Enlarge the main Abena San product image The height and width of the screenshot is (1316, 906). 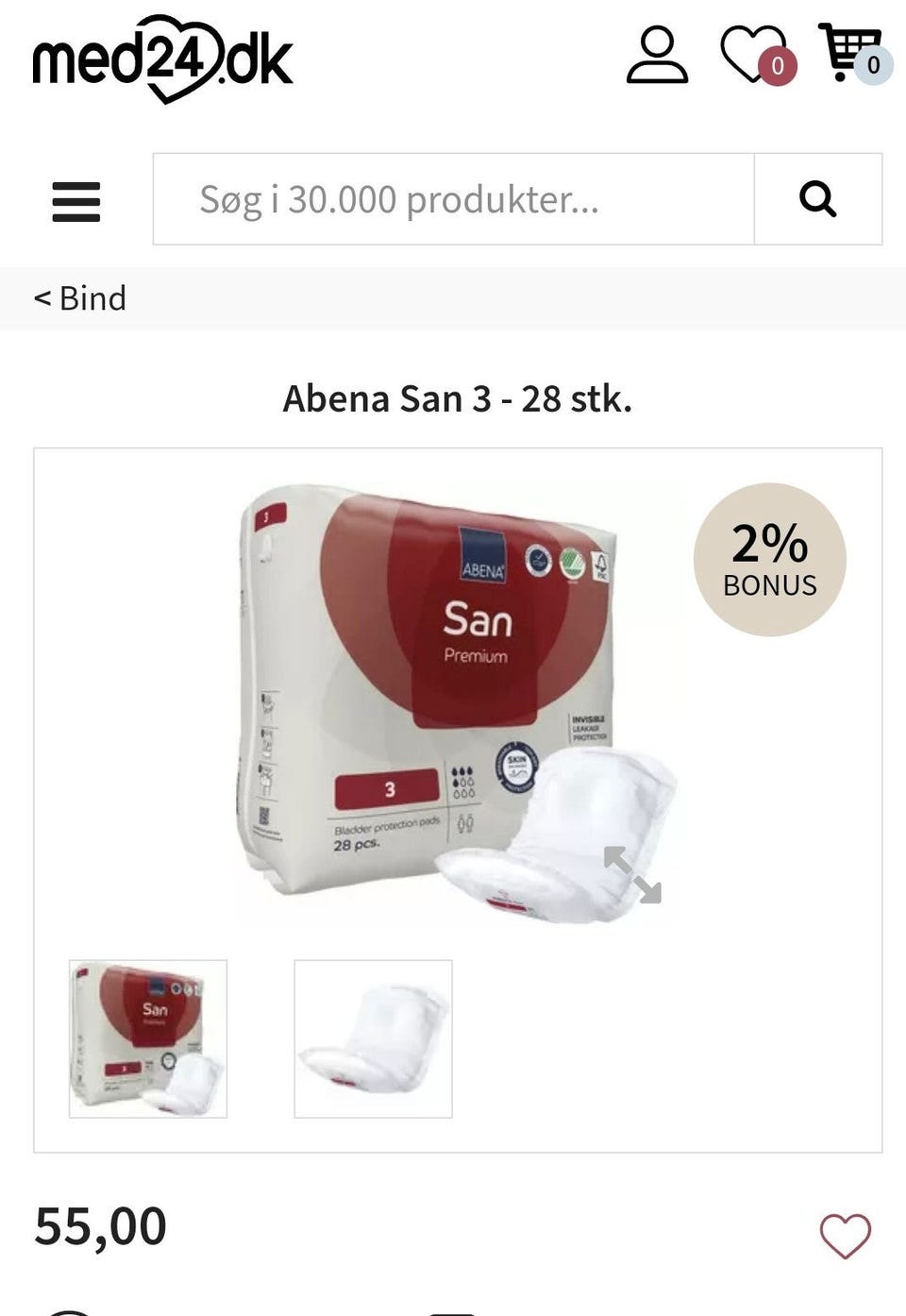point(631,873)
